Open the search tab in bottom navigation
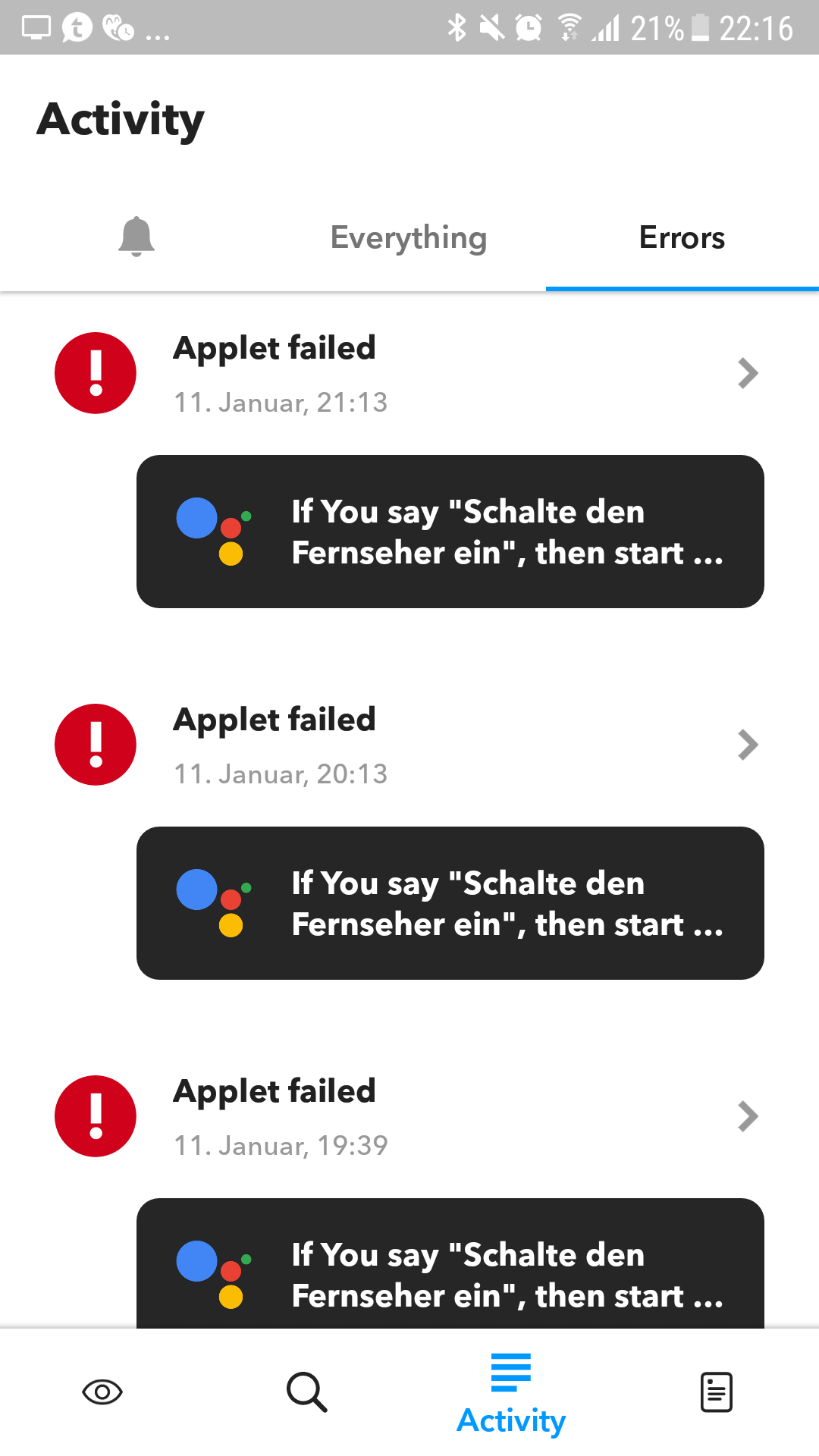819x1456 pixels. tap(306, 1392)
